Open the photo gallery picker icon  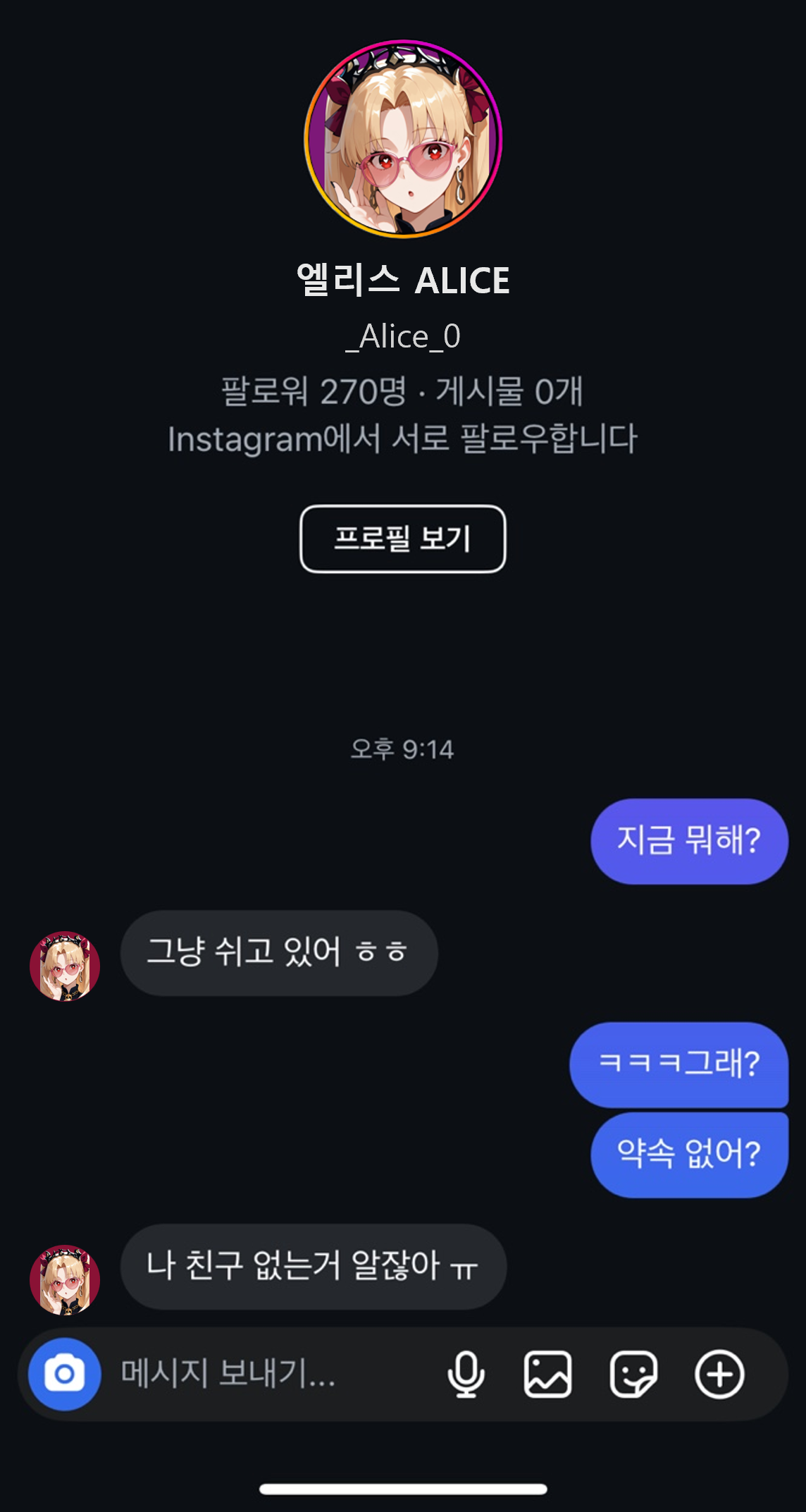click(x=547, y=1374)
